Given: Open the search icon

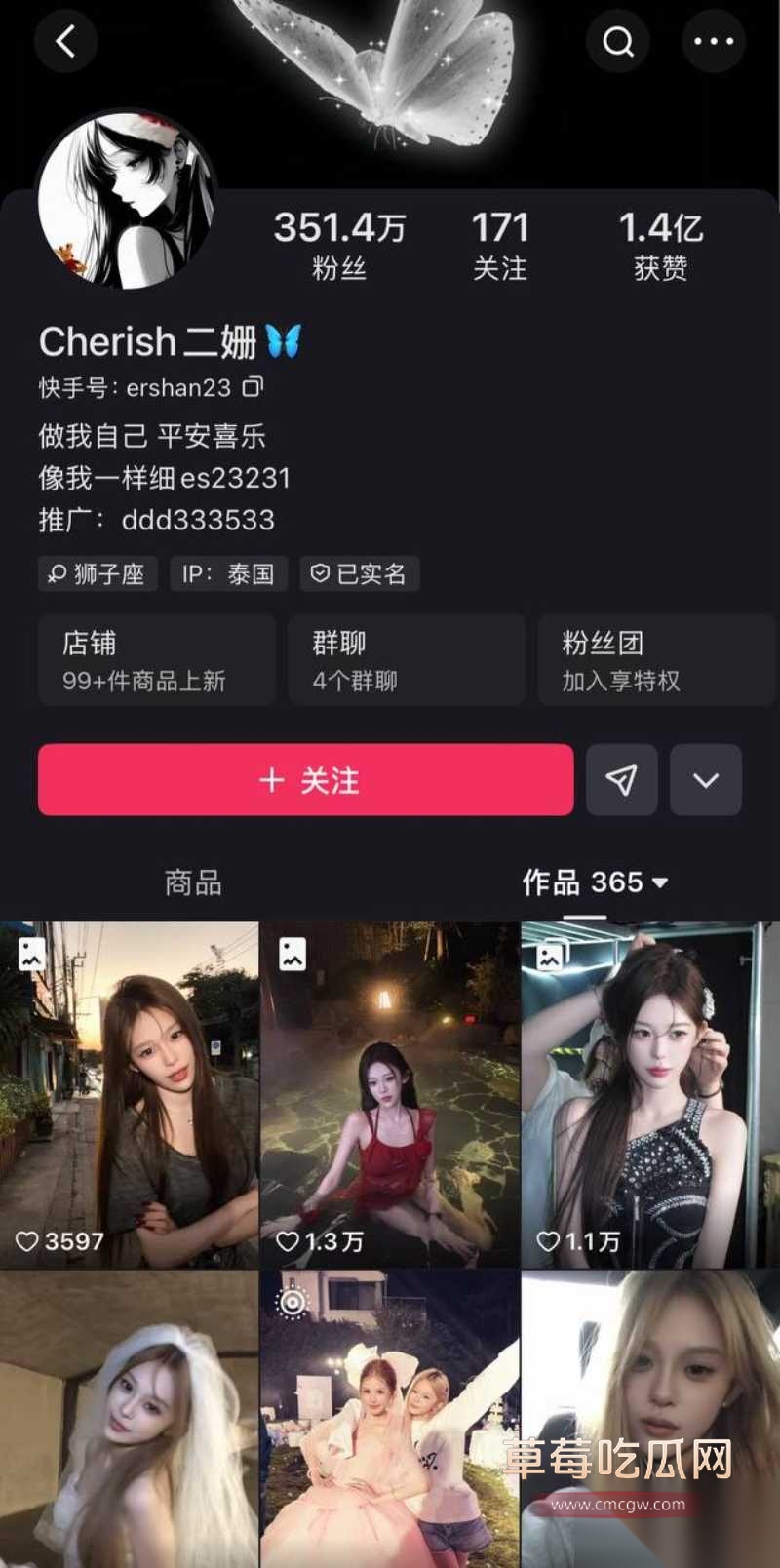Looking at the screenshot, I should click(x=618, y=41).
